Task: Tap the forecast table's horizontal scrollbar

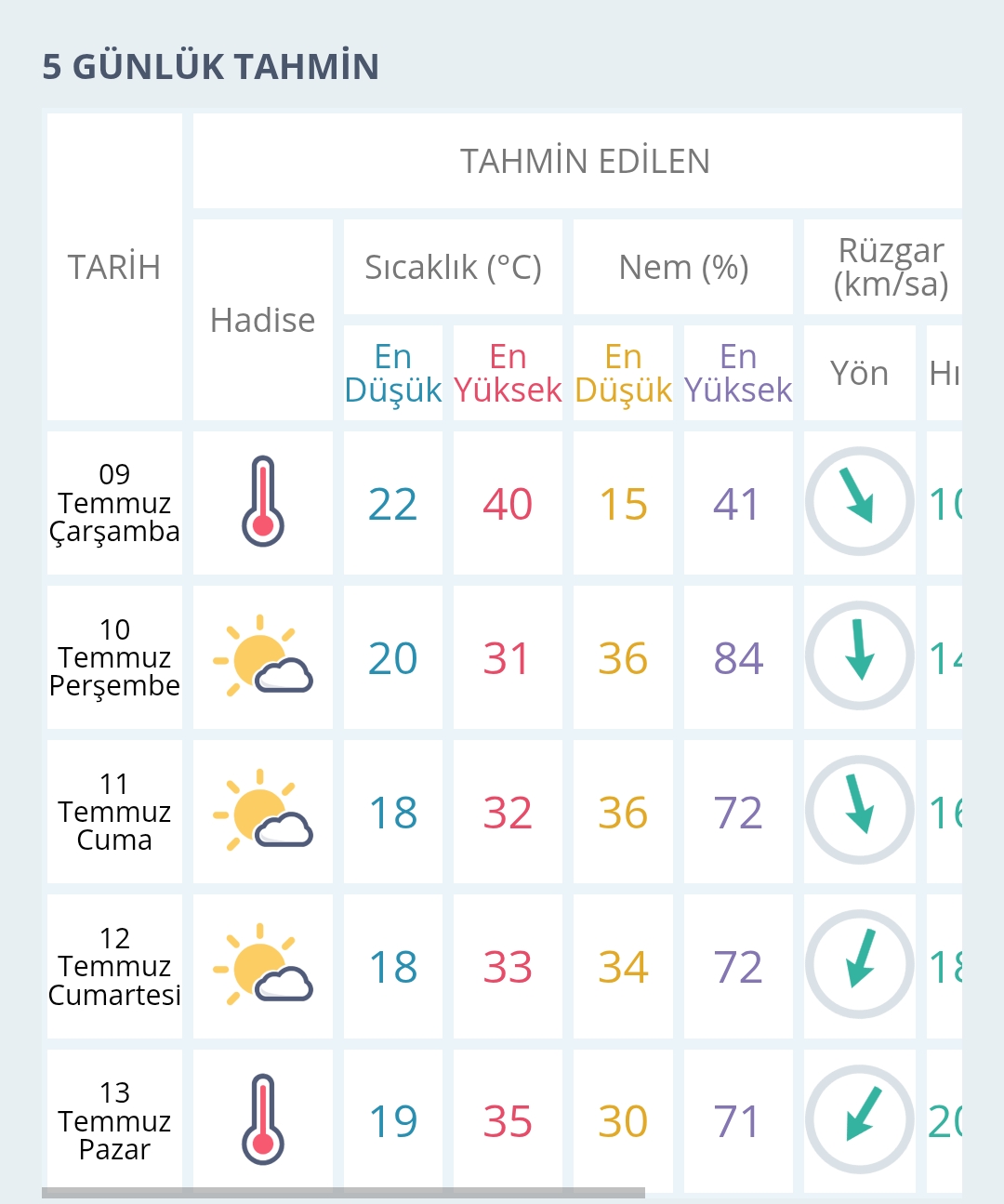Action: pyautogui.click(x=344, y=1193)
